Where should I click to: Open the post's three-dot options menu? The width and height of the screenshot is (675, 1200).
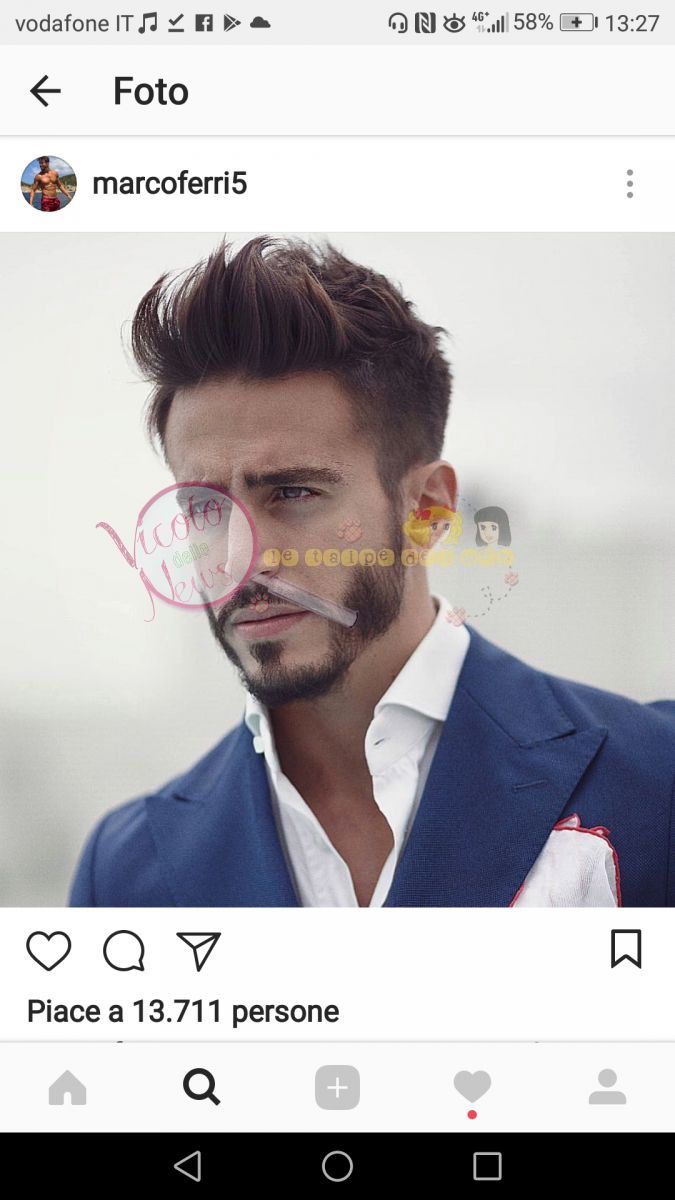point(629,184)
